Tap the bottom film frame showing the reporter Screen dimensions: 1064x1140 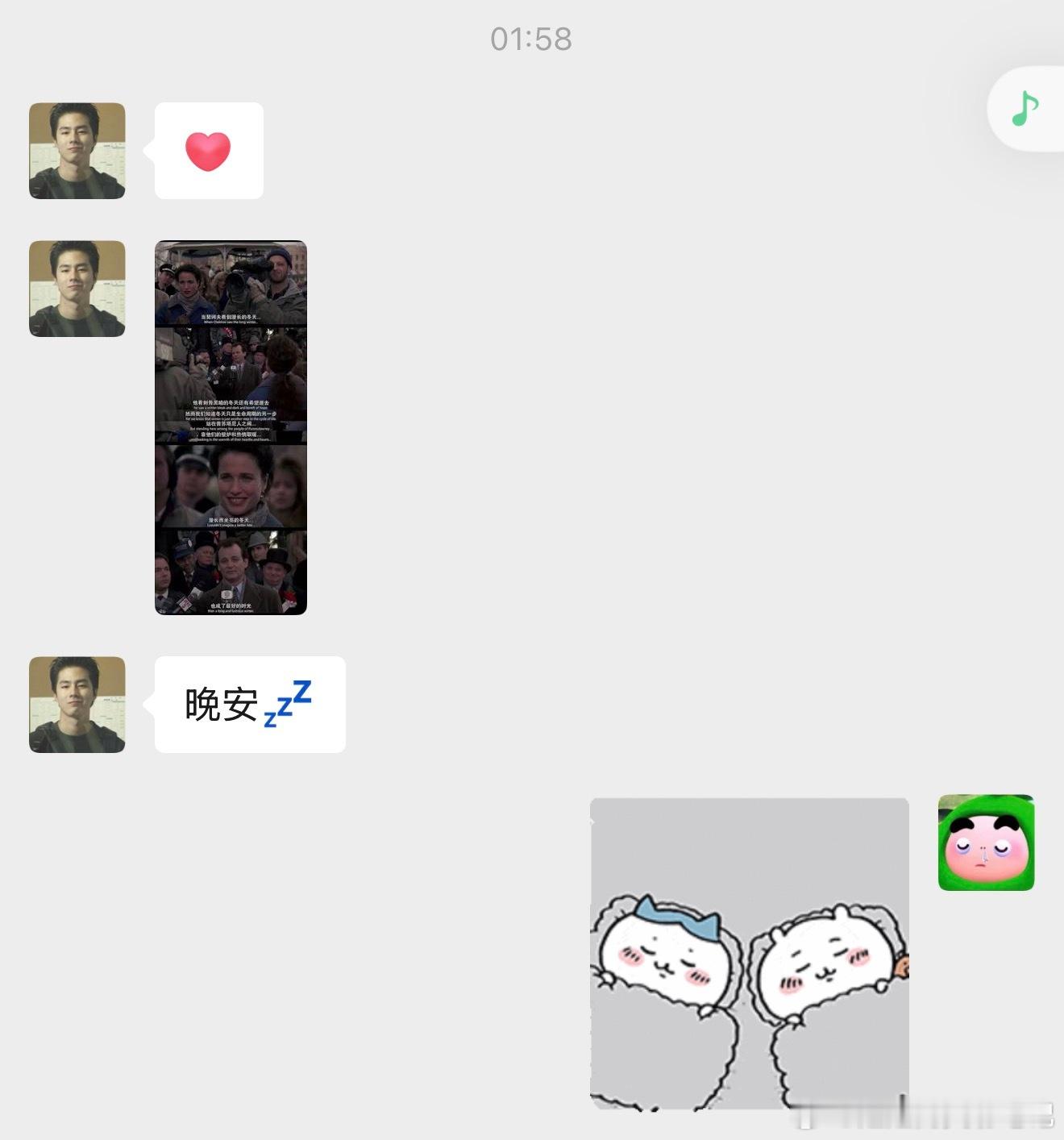click(x=231, y=572)
